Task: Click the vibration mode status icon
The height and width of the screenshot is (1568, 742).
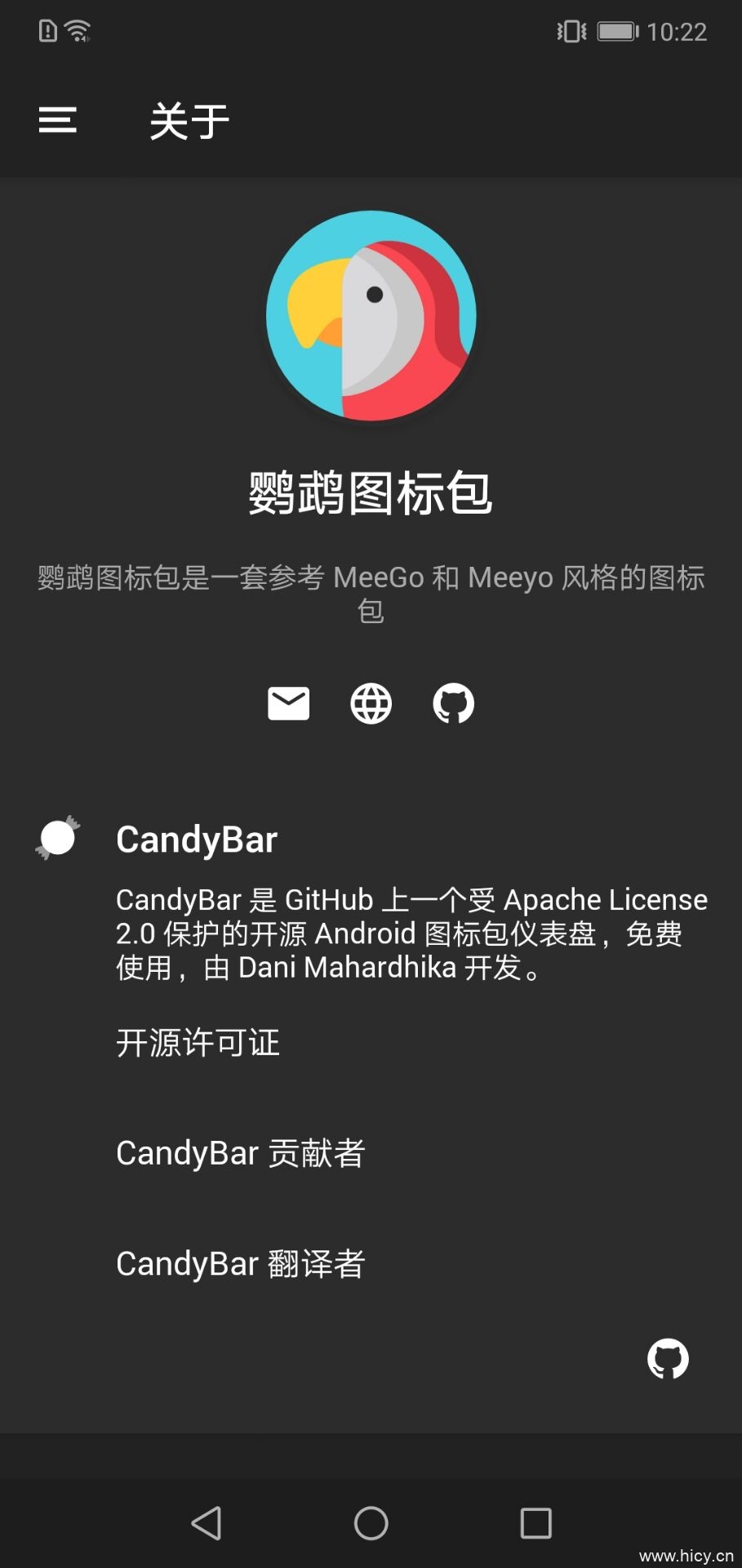Action: (571, 31)
